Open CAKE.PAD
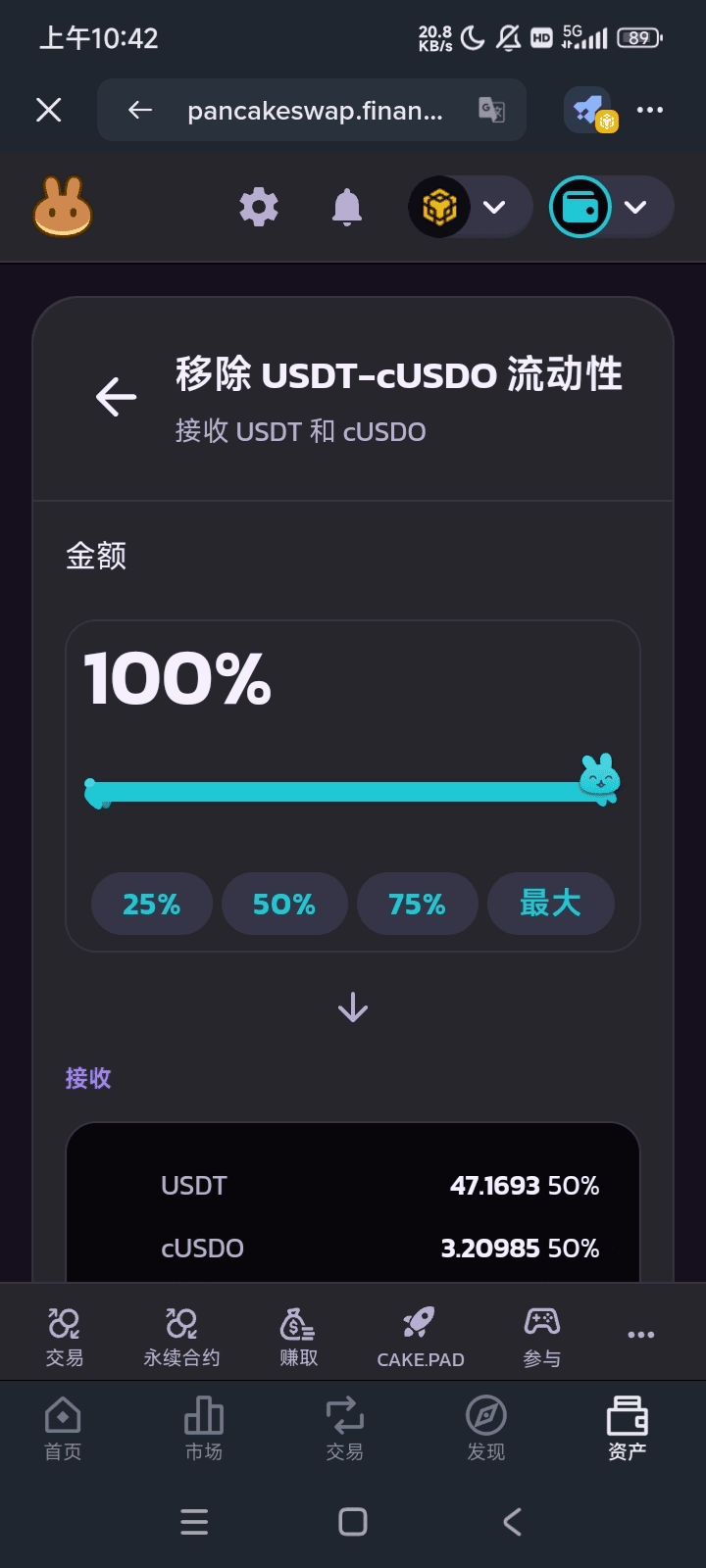The width and height of the screenshot is (706, 1568). (420, 1335)
